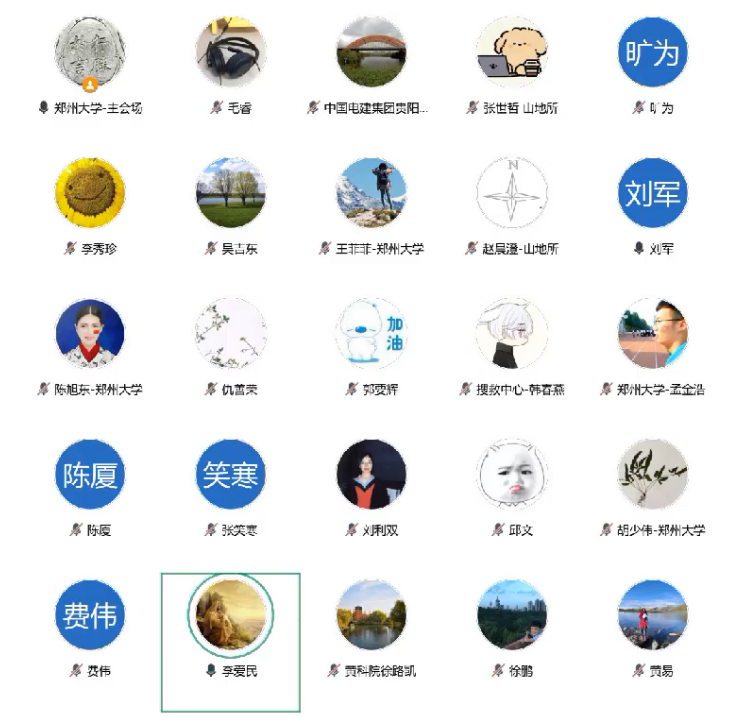
Task: Tap 郑州大学-孟金浩's avatar
Action: pyautogui.click(x=652, y=334)
